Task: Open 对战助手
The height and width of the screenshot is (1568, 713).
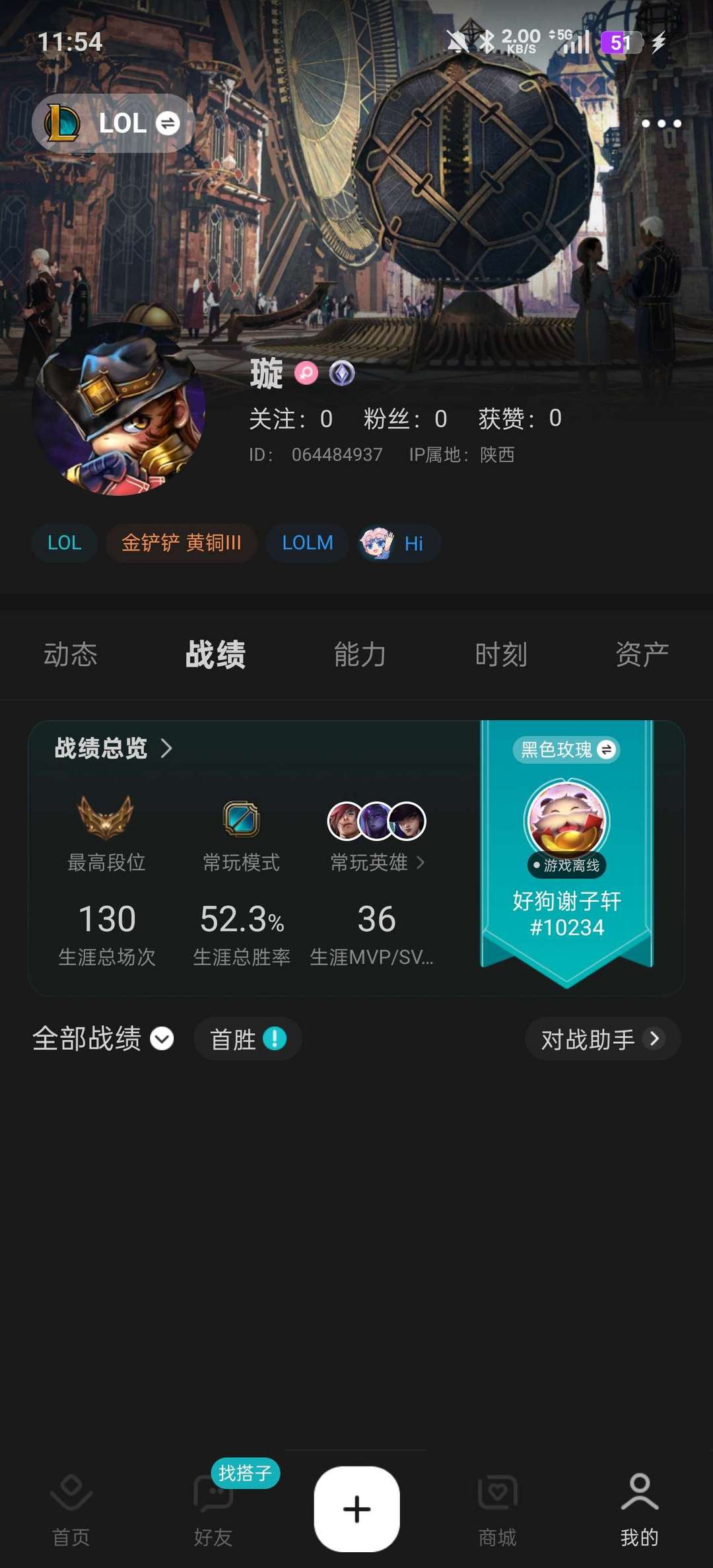Action: (601, 1039)
